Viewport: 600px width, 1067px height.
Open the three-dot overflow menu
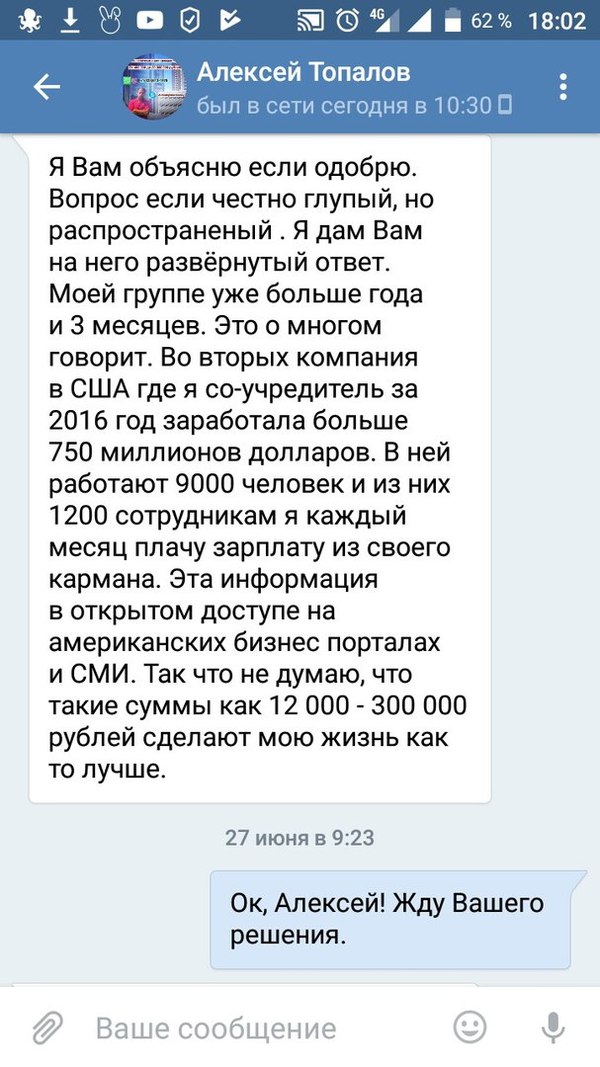coord(563,87)
